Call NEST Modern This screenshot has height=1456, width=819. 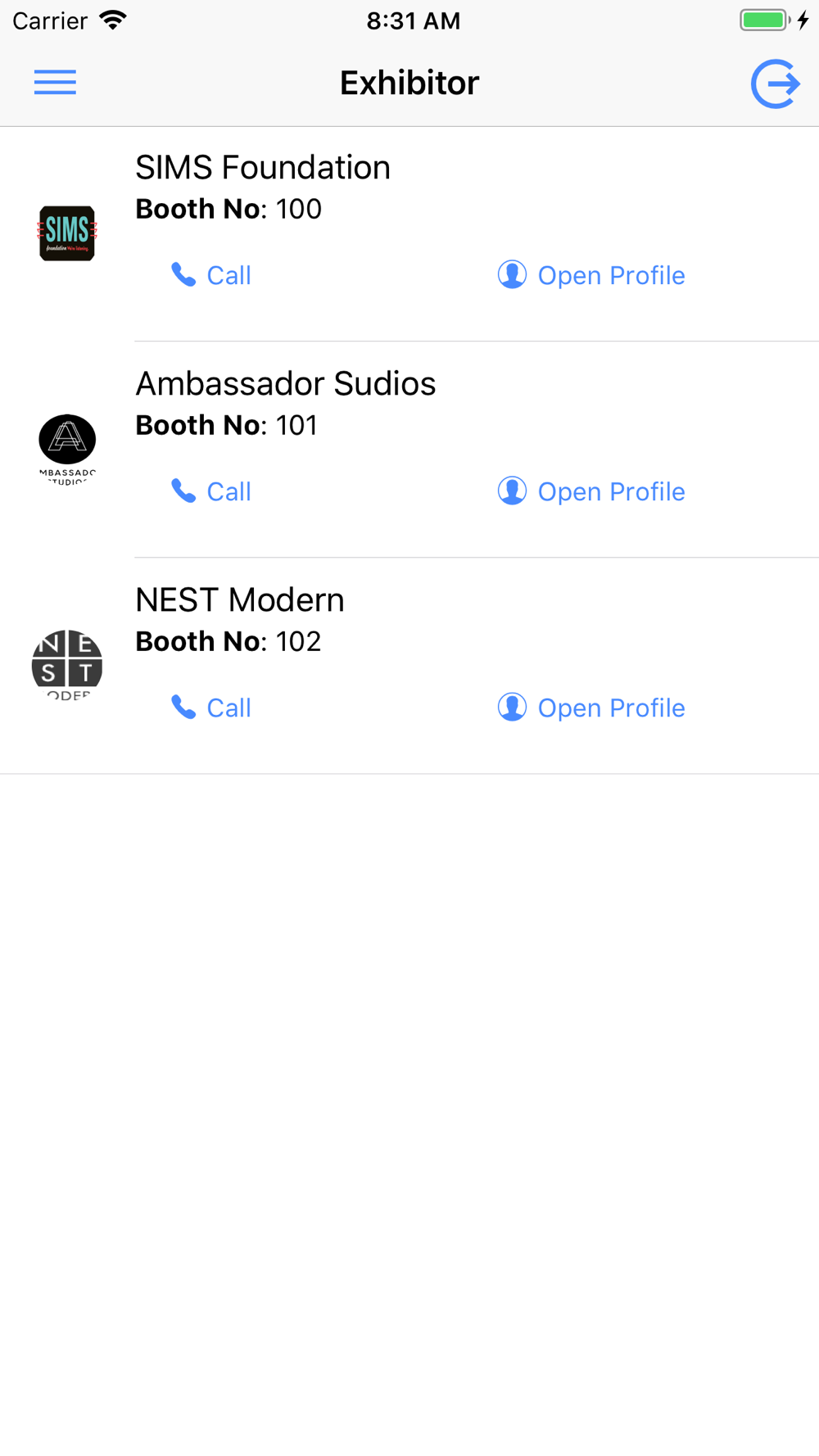coord(210,708)
